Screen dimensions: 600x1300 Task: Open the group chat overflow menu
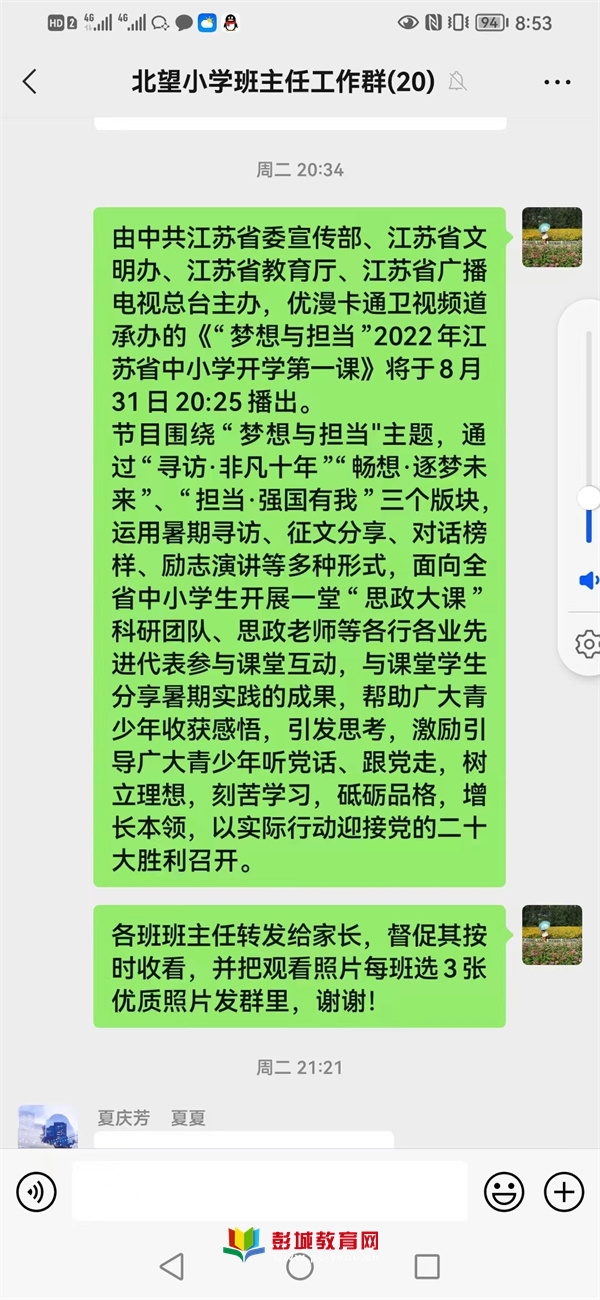(557, 82)
